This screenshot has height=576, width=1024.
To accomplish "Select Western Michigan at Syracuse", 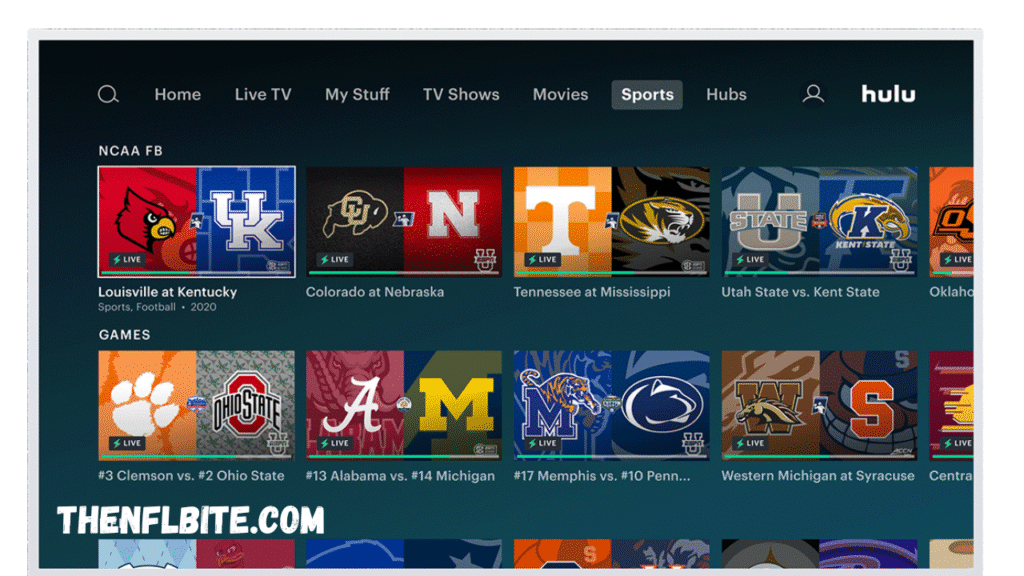I will (x=819, y=404).
